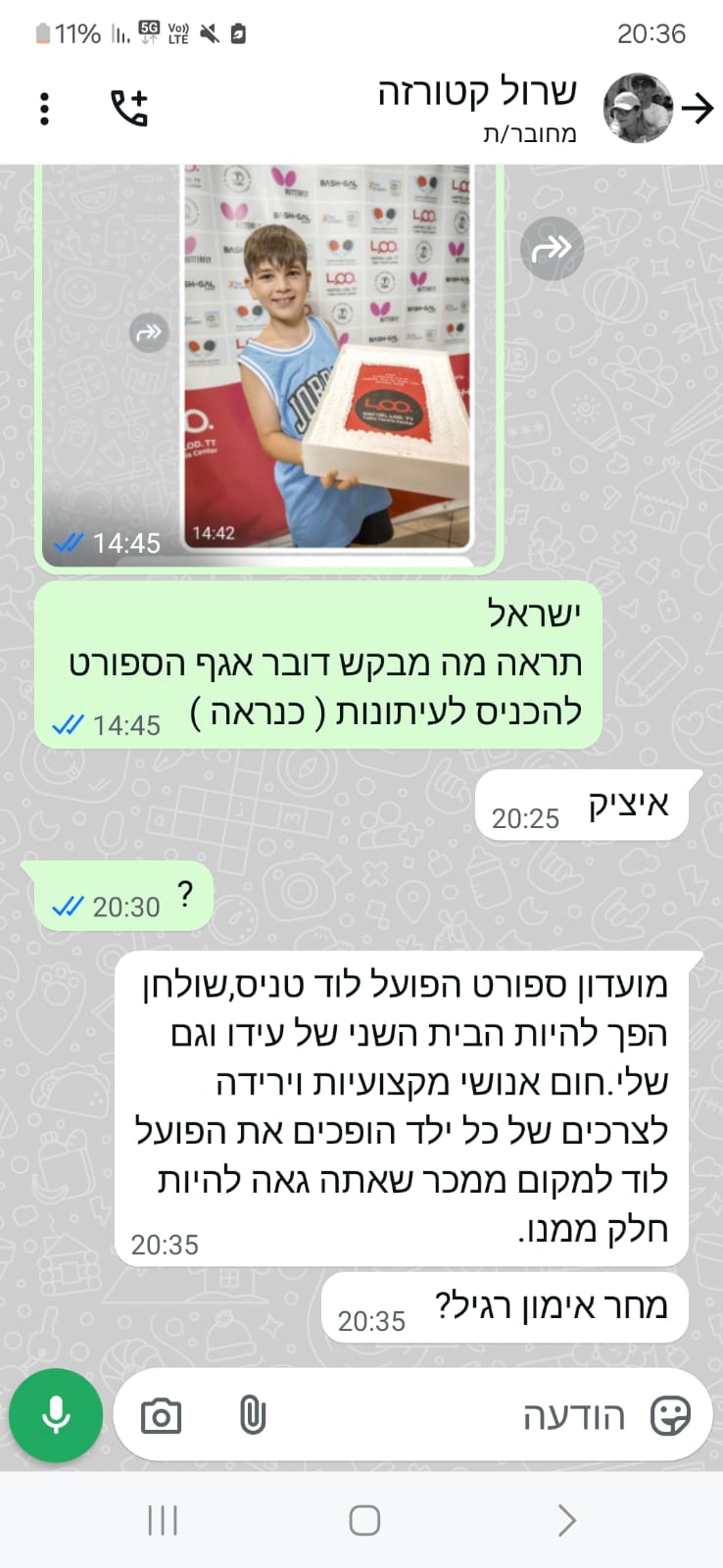Forward the photo using the outer forward icon
The width and height of the screenshot is (723, 1568).
tap(552, 249)
